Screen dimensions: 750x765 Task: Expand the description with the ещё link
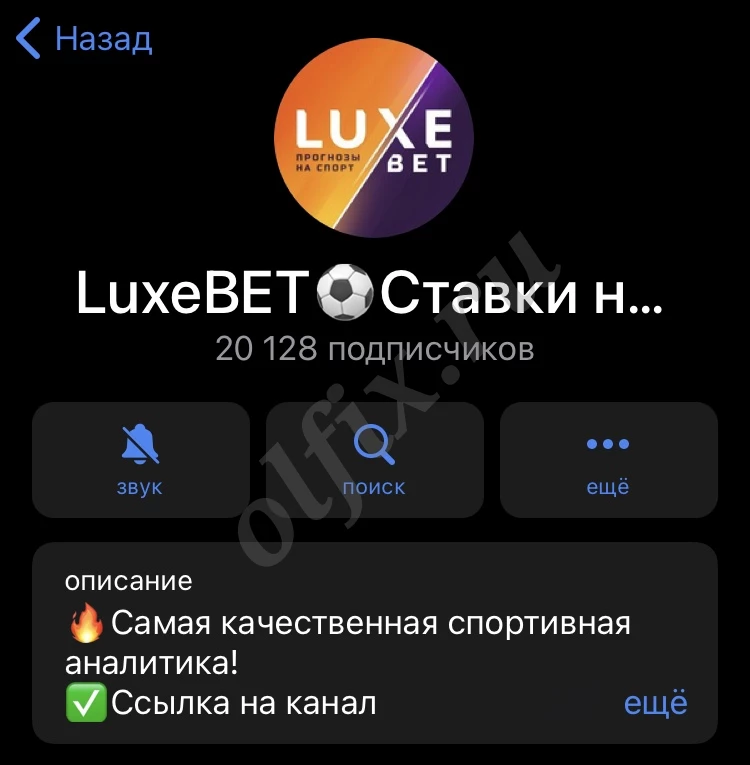tap(655, 703)
